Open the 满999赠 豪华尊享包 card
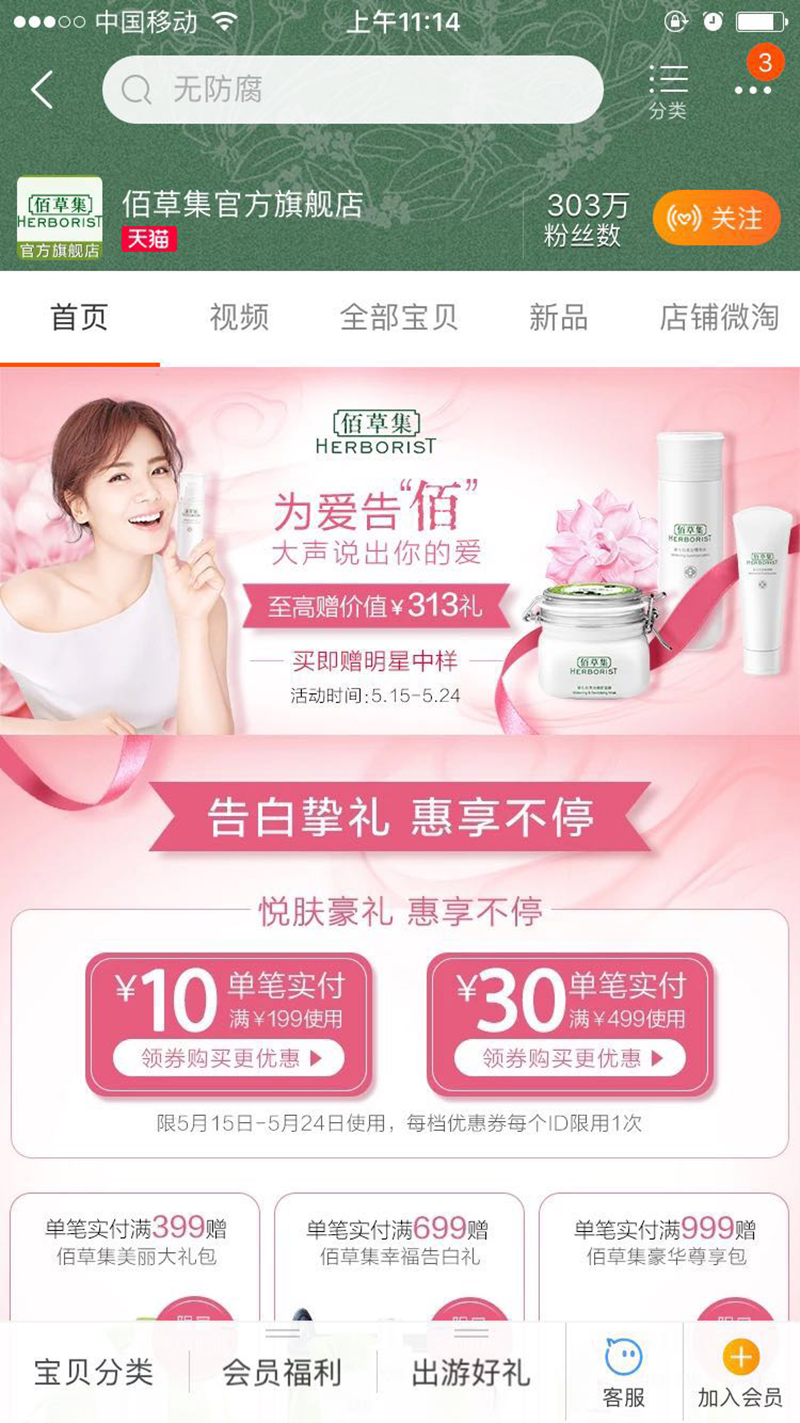This screenshot has height=1423, width=800. click(665, 1250)
